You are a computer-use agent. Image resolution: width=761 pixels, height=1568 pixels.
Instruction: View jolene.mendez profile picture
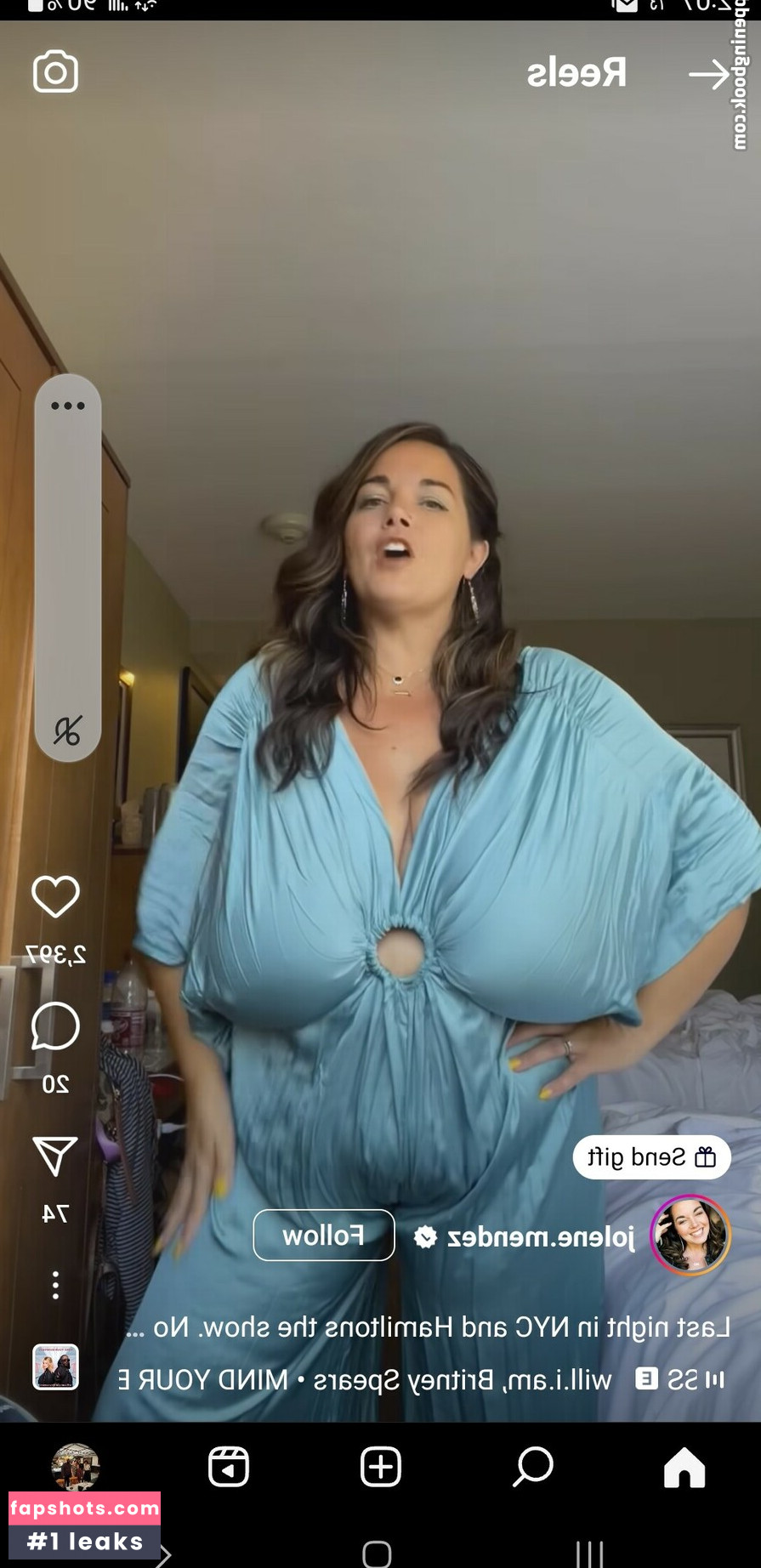(691, 1235)
